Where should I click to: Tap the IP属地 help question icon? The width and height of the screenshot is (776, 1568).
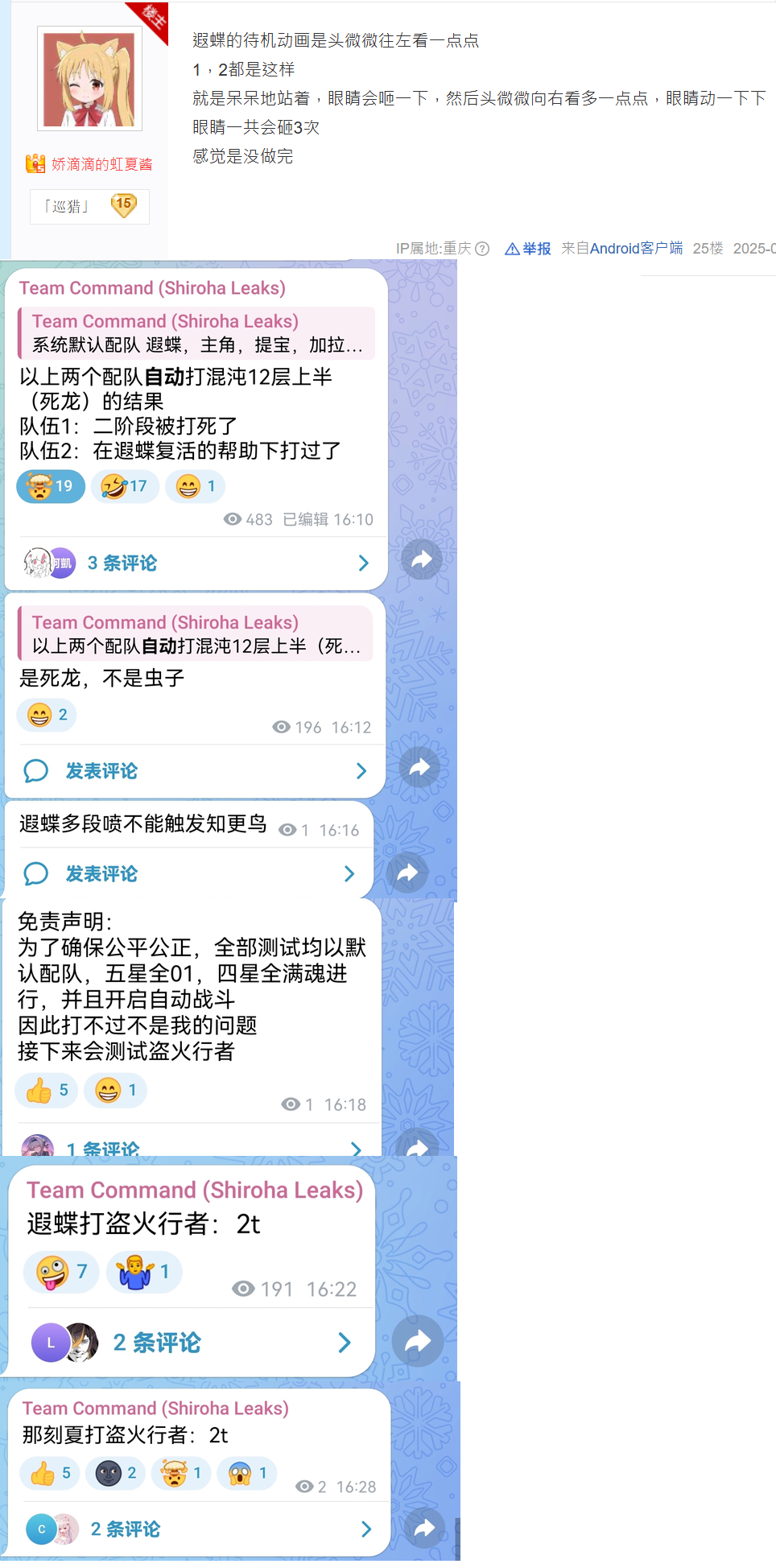pos(482,249)
